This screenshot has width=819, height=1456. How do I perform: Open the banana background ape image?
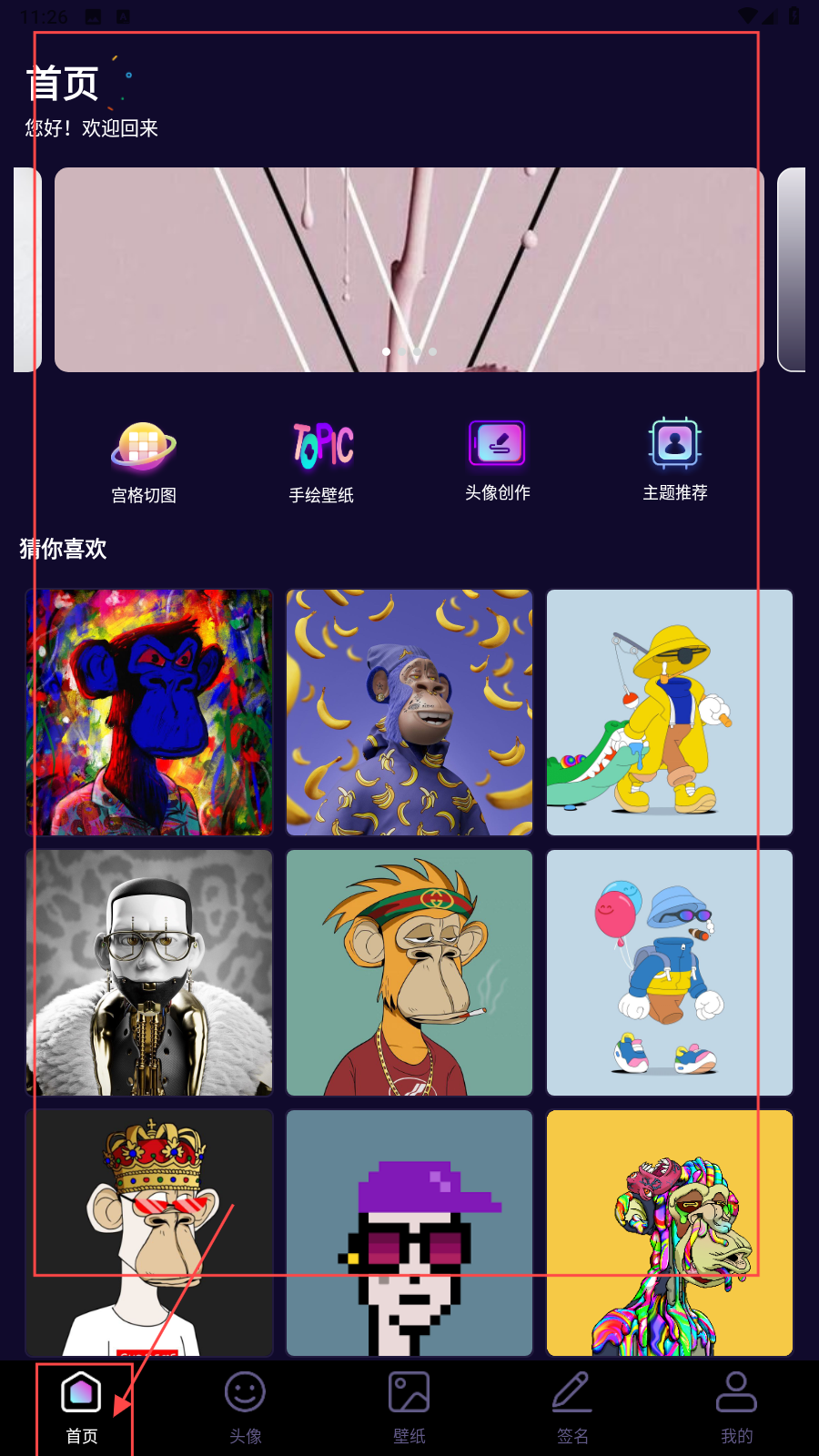click(409, 713)
